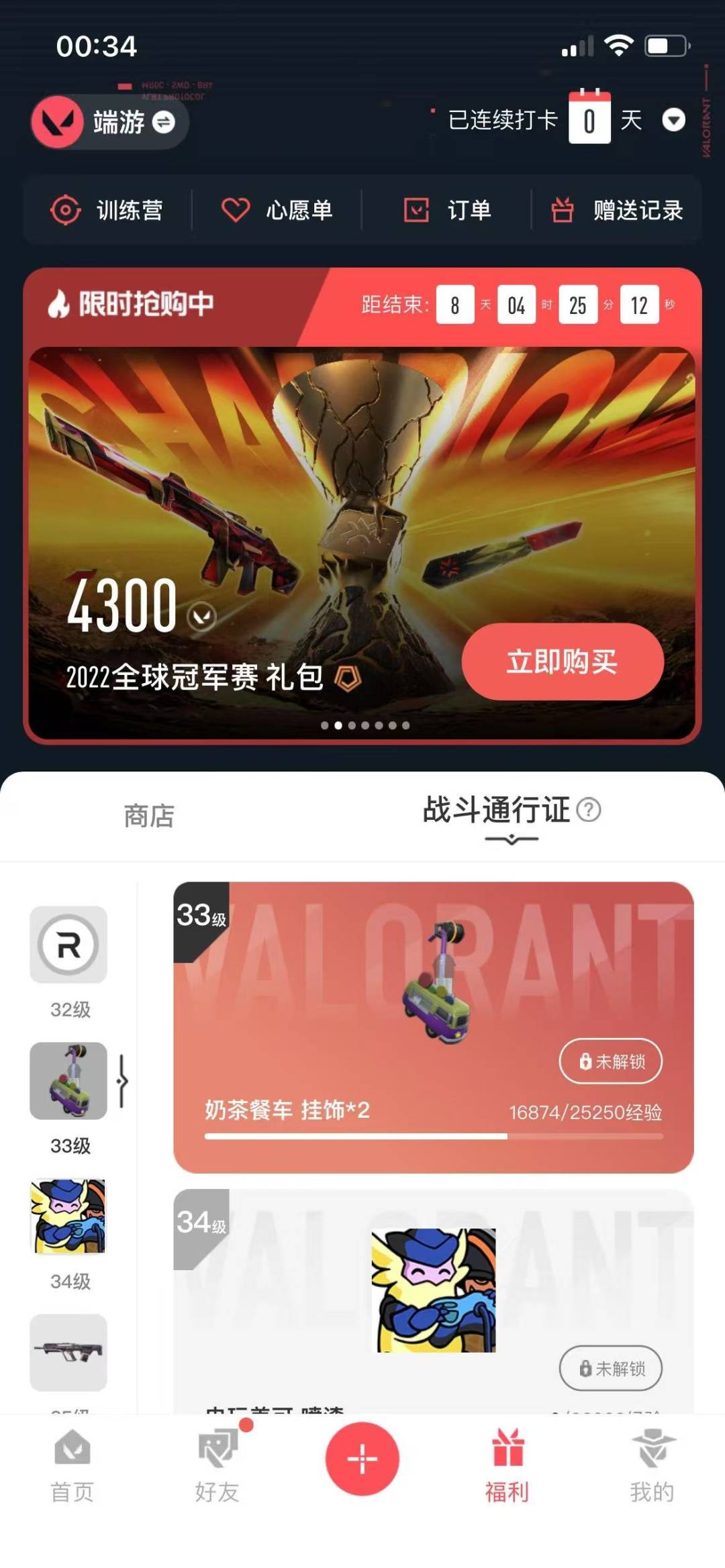Open 赠送记录 gift records

(x=618, y=211)
